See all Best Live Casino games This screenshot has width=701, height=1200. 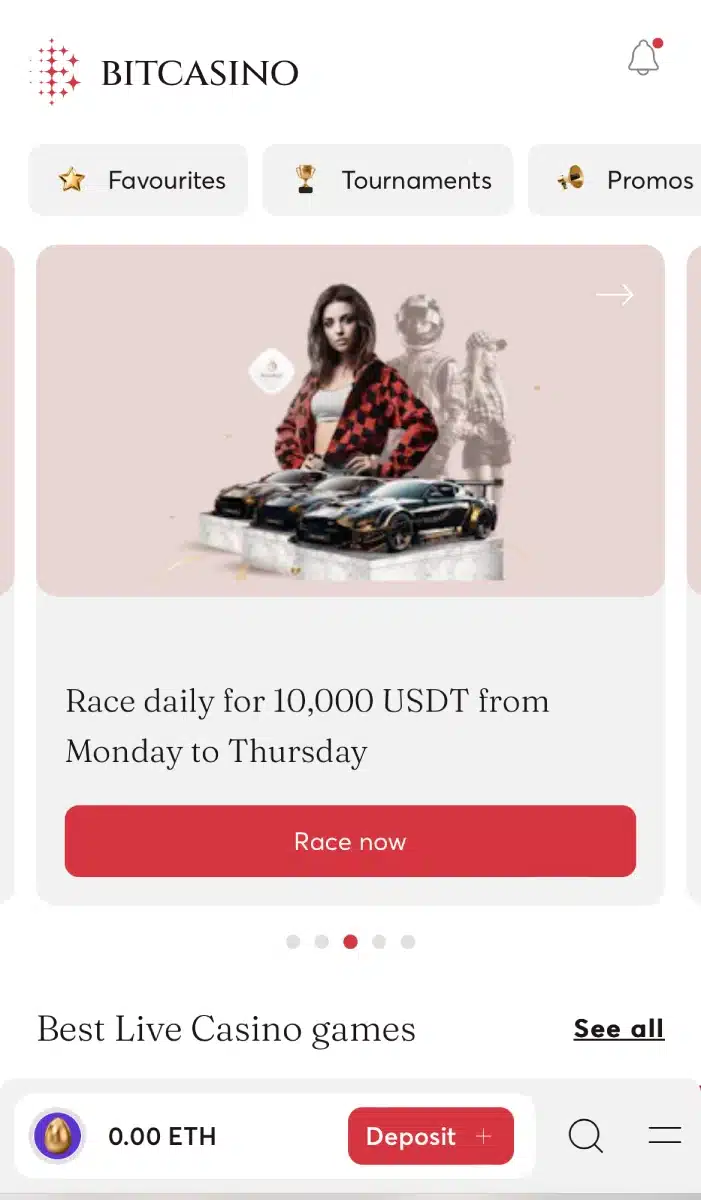coord(618,1029)
